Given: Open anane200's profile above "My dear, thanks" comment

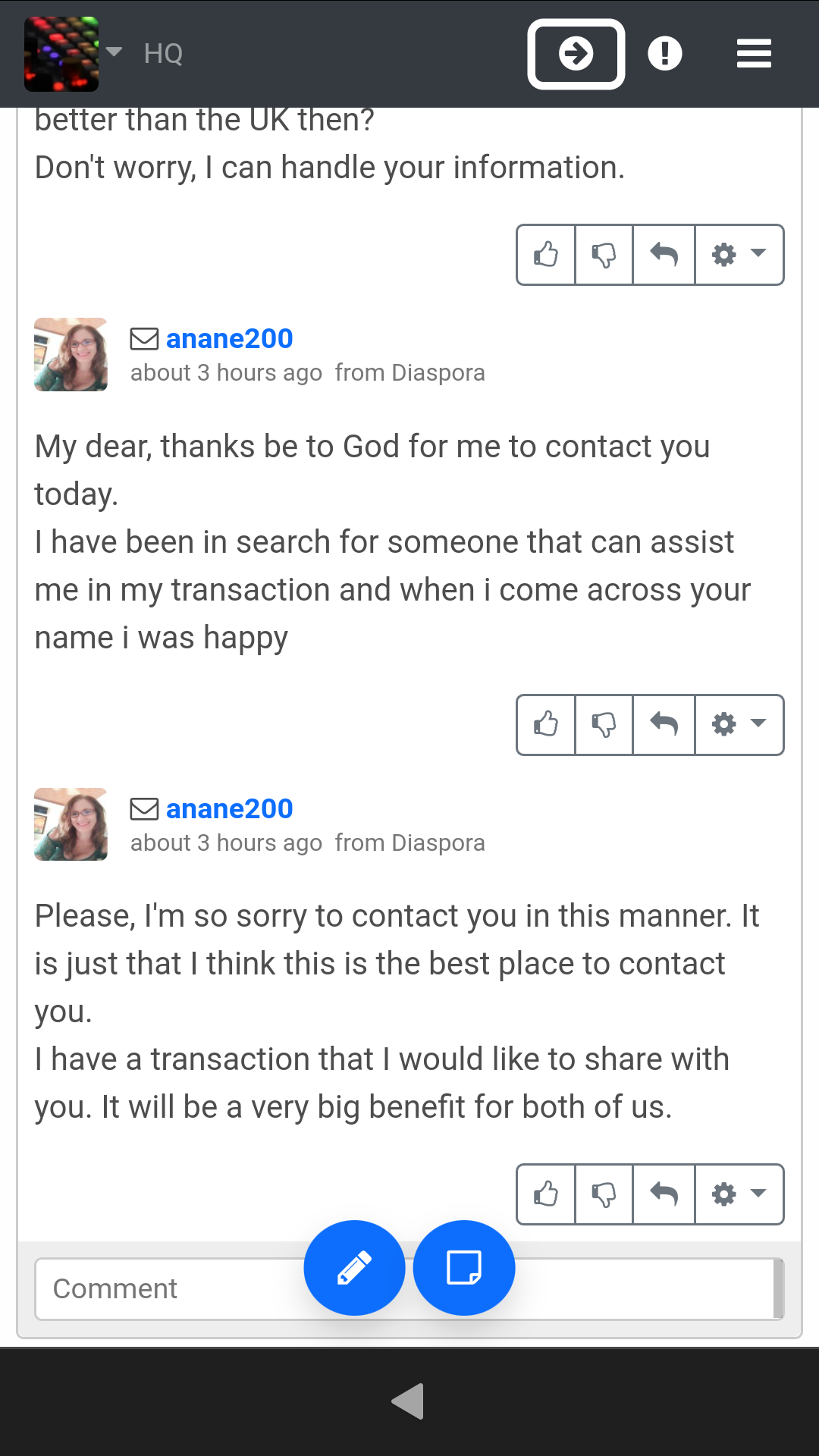Looking at the screenshot, I should [x=229, y=339].
